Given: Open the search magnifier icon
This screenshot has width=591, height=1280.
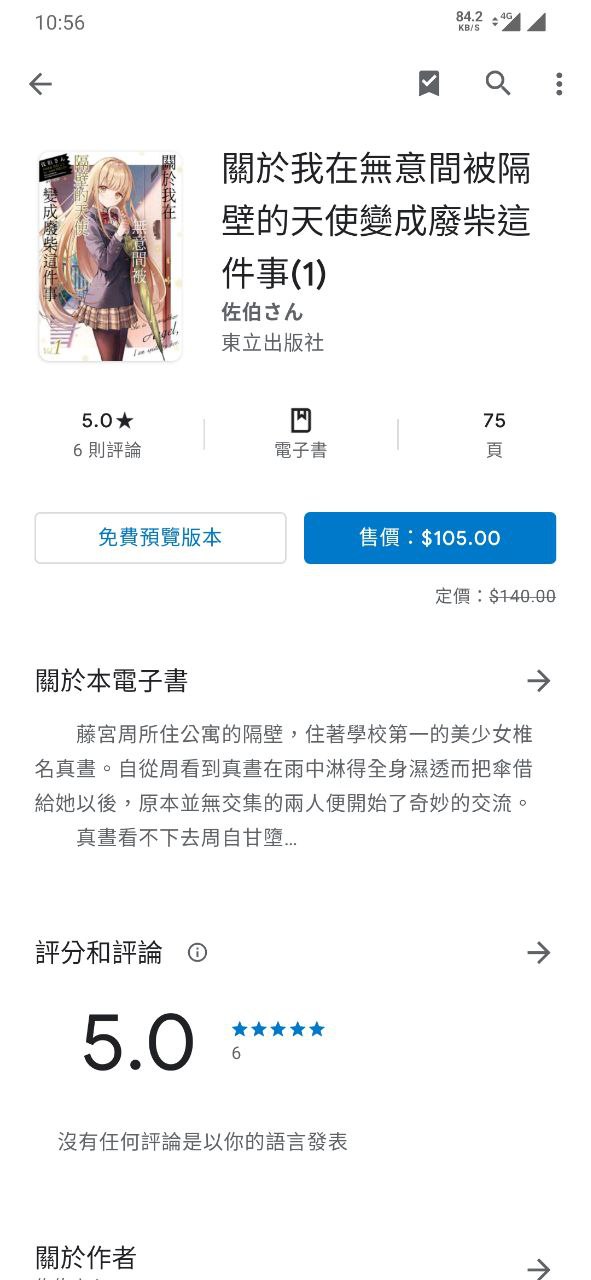Looking at the screenshot, I should 498,84.
